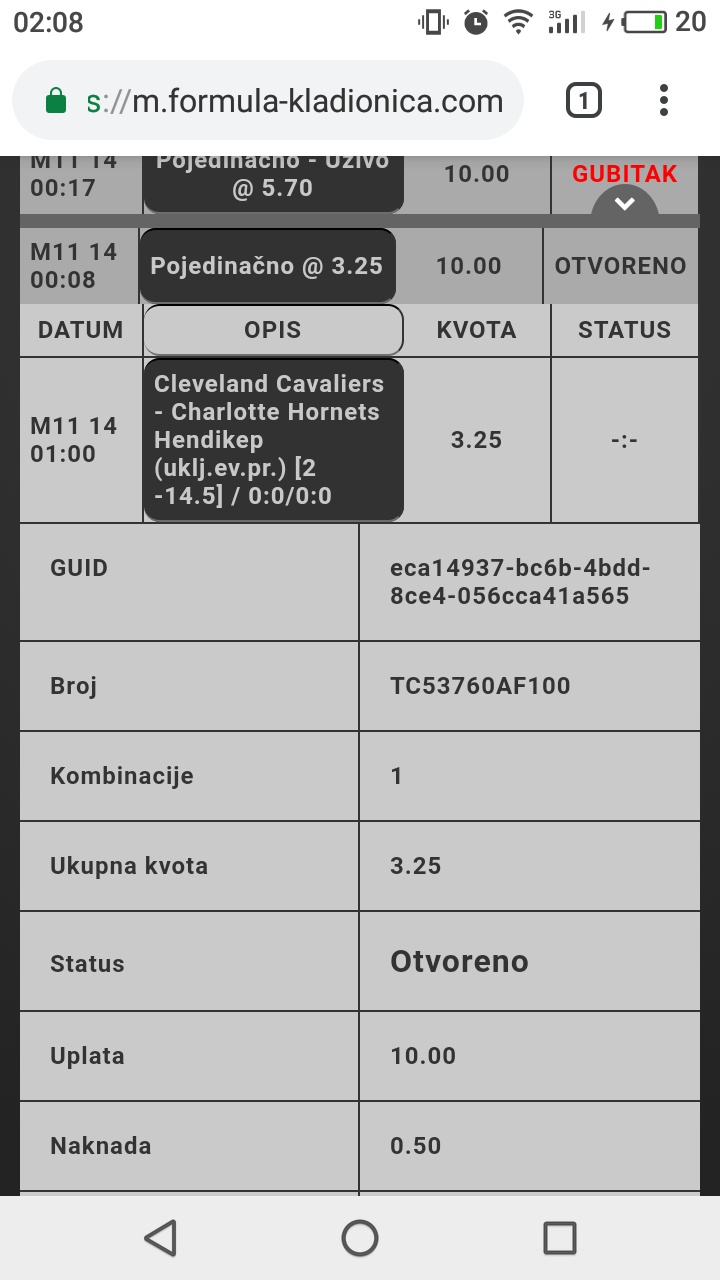Open Cleveland Cavaliers - Charlotte Hornets bet details

coord(273,440)
